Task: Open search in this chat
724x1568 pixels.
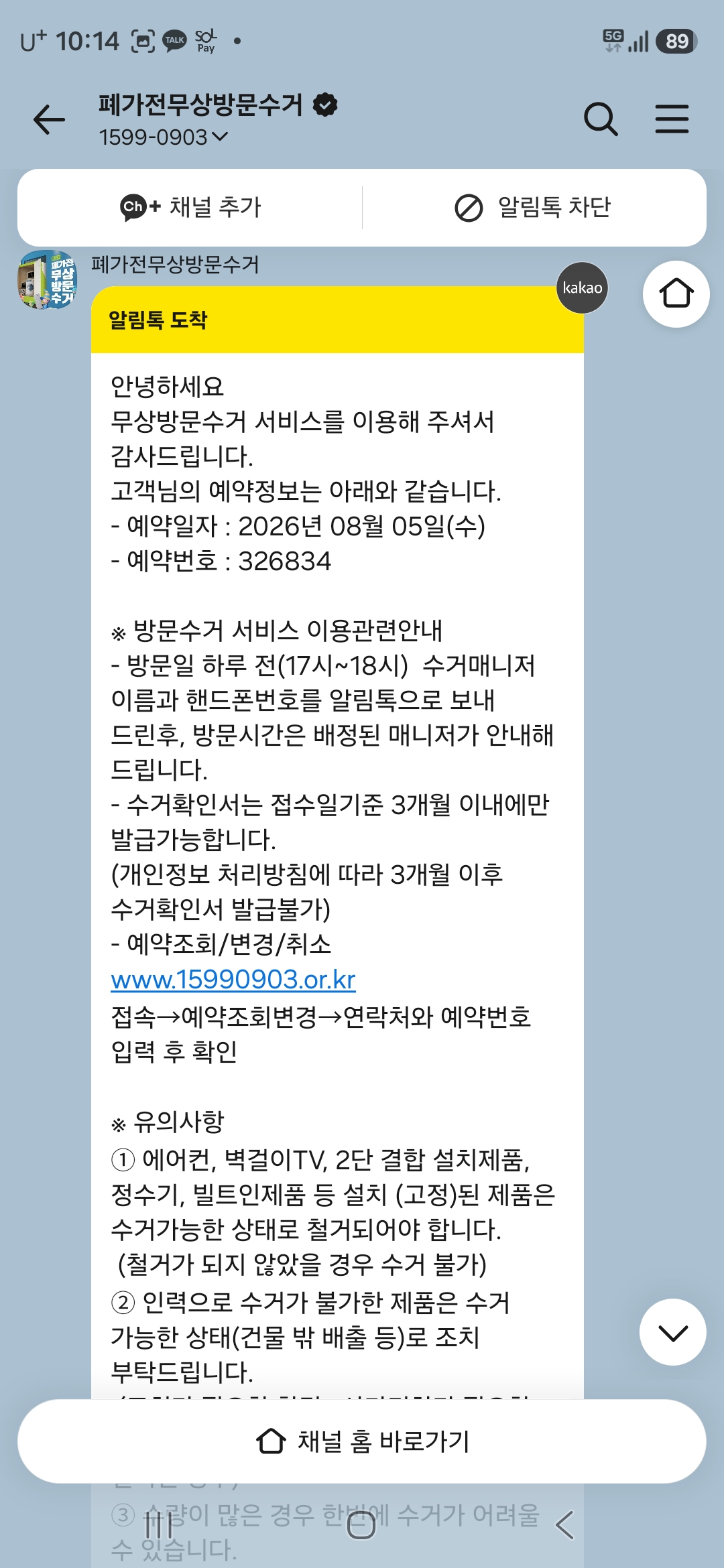Action: 600,120
